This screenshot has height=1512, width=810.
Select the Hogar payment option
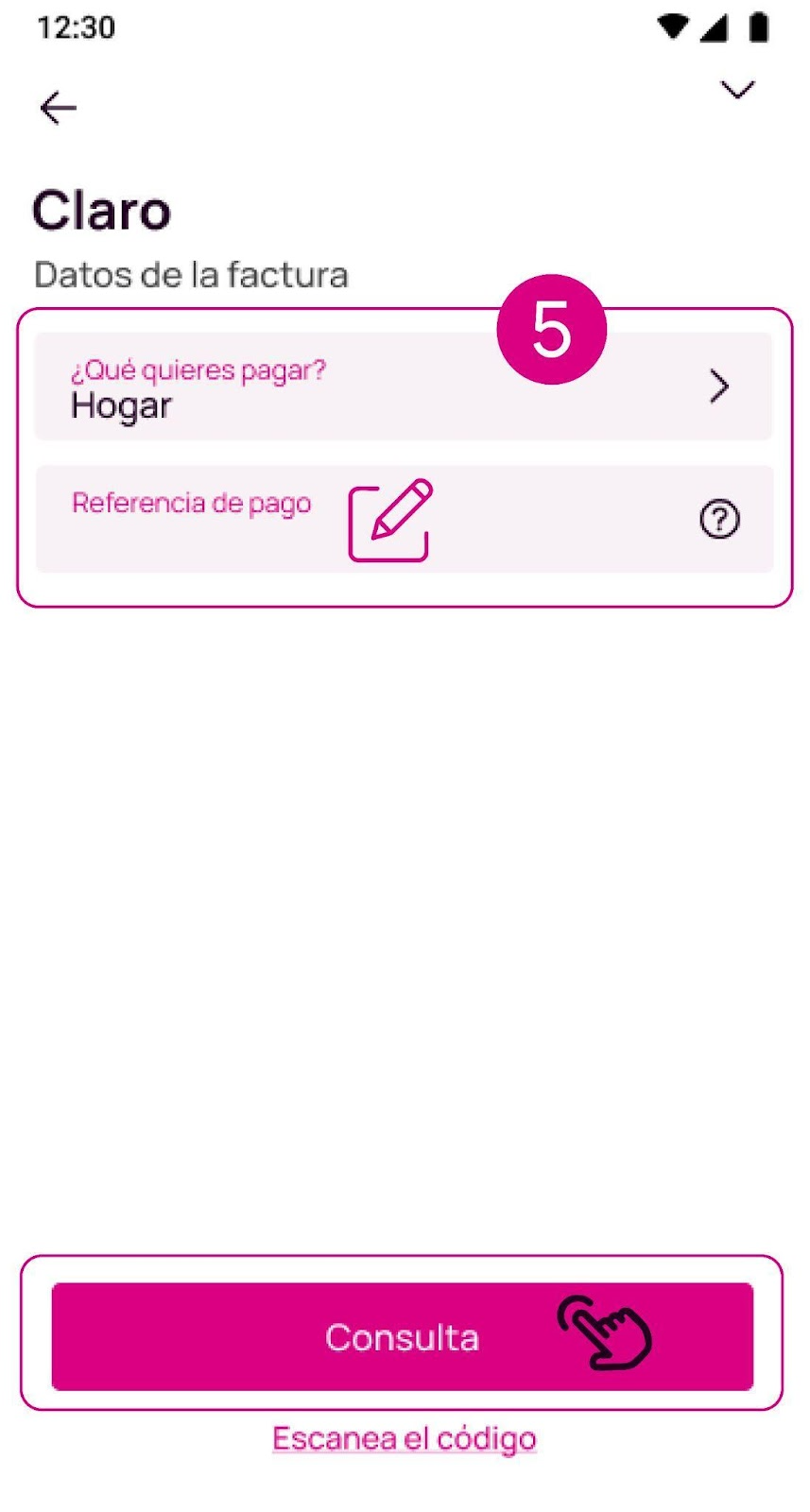121,405
